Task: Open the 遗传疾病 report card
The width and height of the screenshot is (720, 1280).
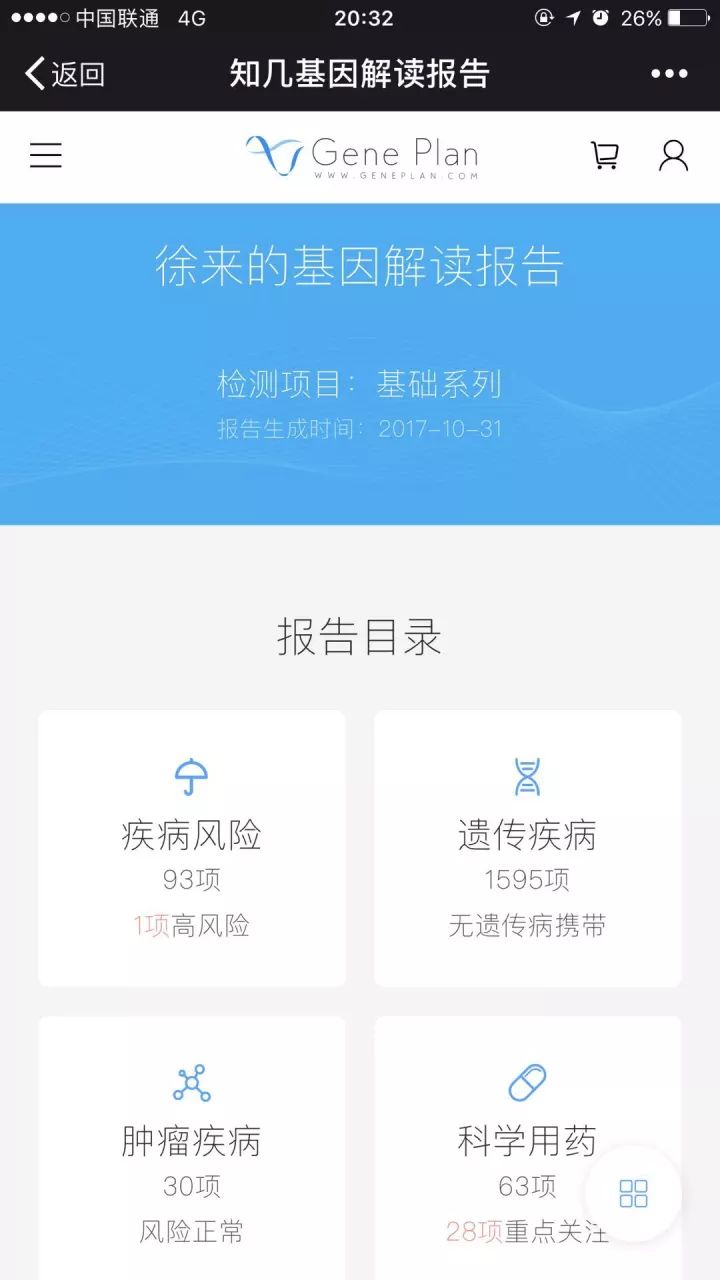Action: click(x=527, y=848)
